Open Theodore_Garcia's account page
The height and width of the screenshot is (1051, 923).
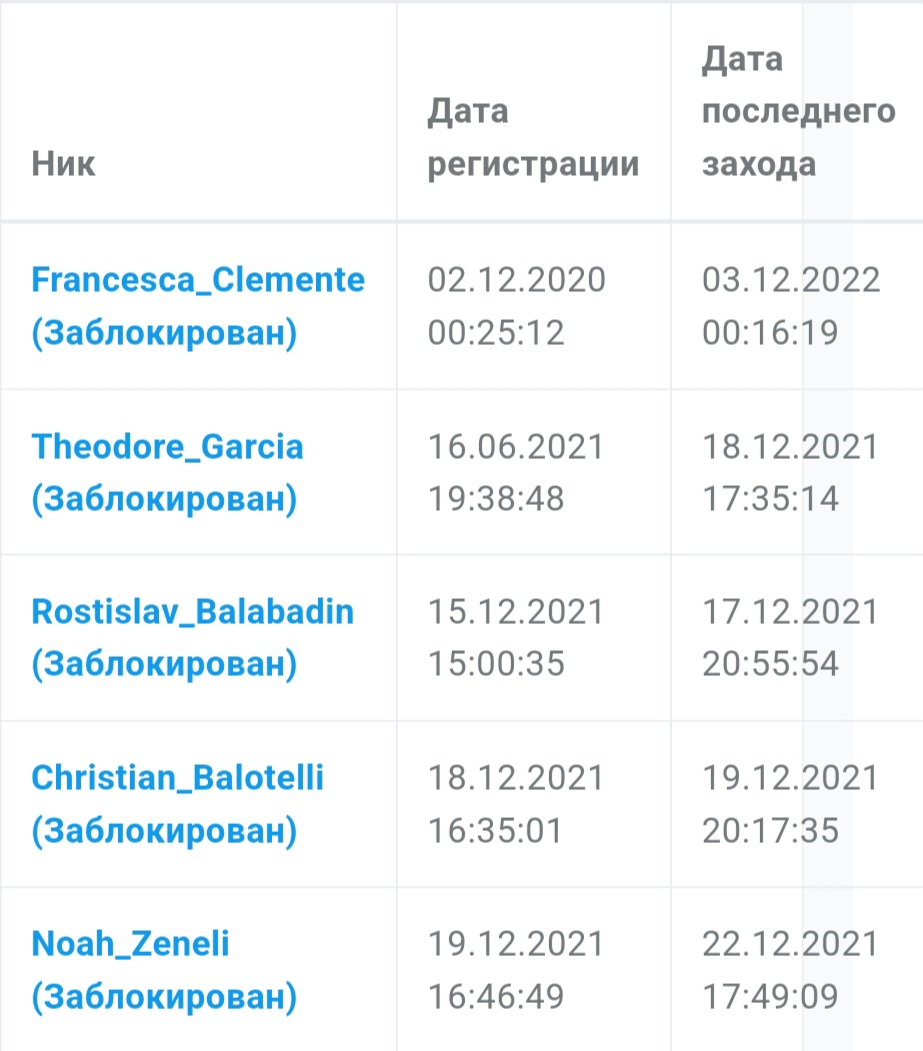tap(167, 446)
